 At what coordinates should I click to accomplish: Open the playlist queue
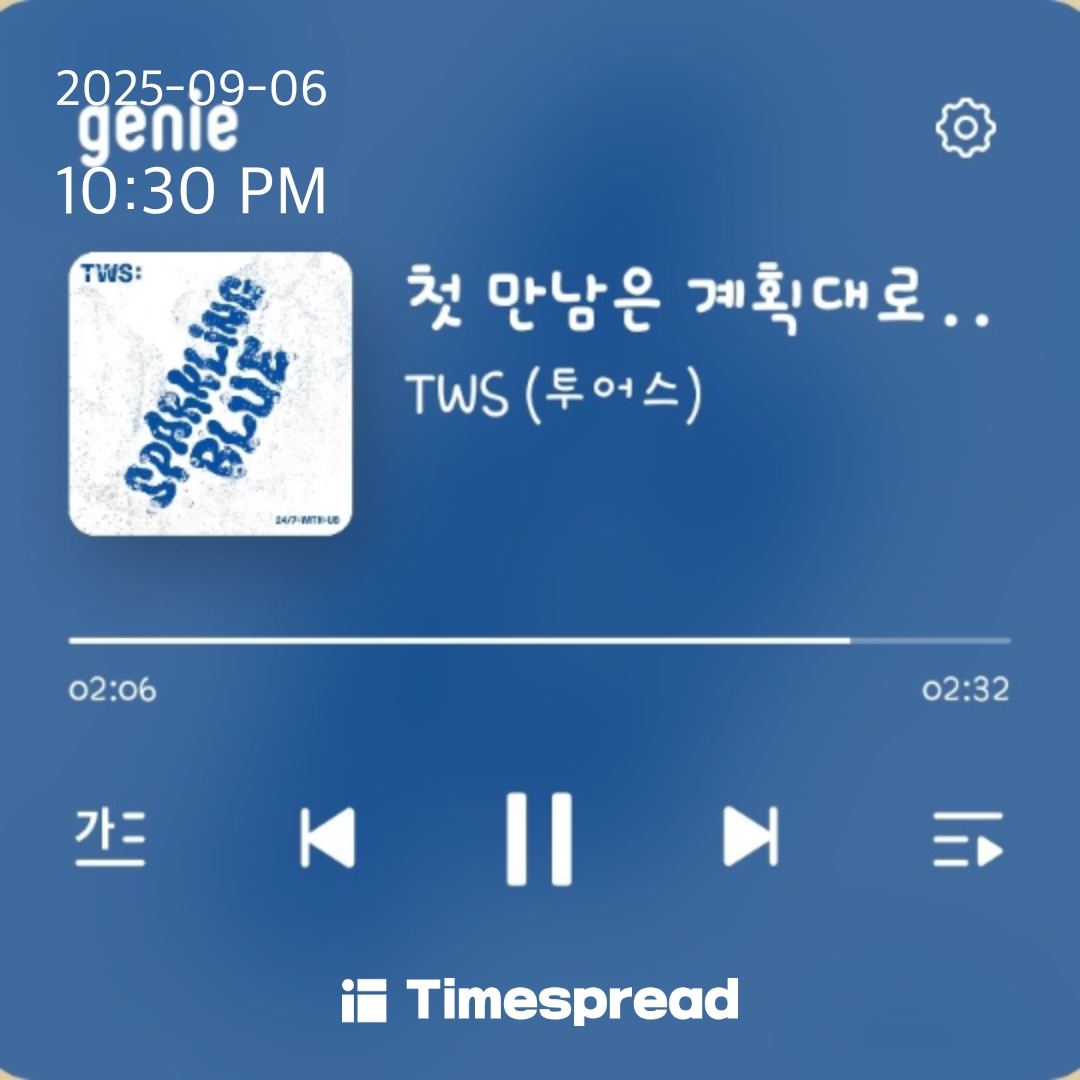tap(967, 839)
